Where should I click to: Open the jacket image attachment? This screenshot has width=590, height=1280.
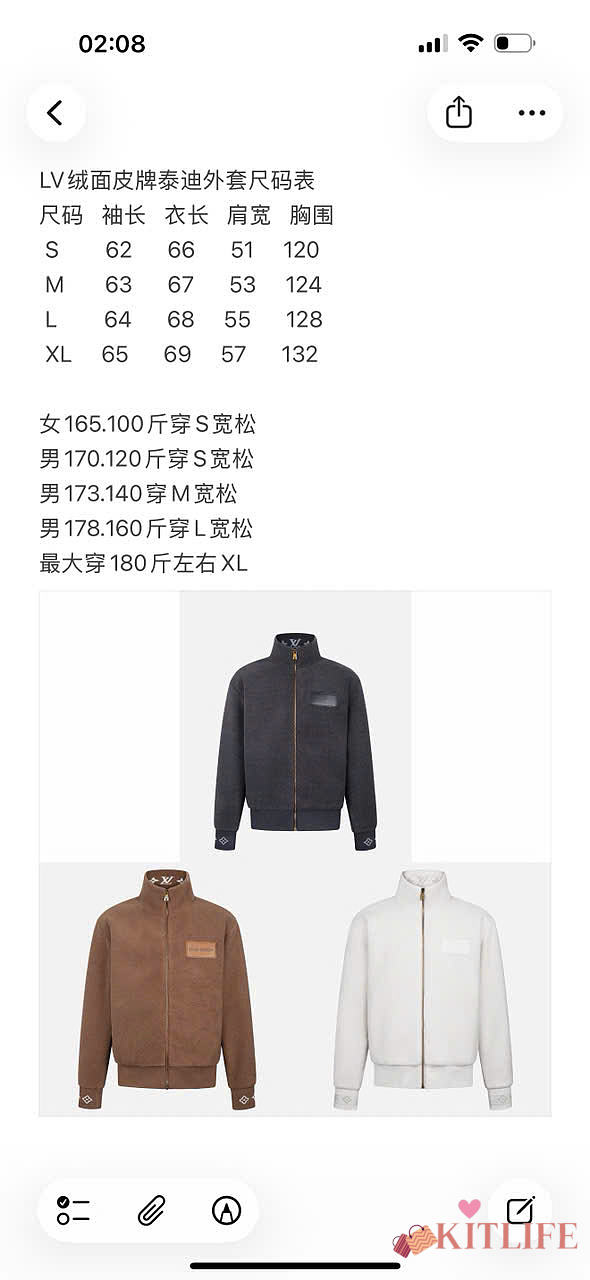[x=295, y=853]
